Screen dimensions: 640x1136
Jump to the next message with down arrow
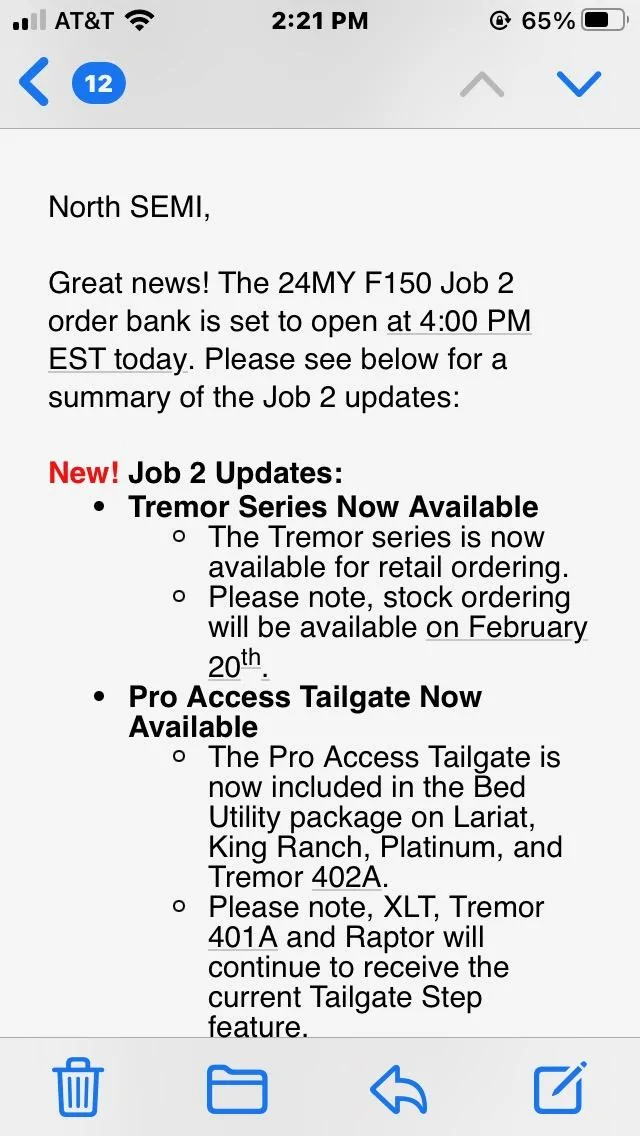(579, 84)
